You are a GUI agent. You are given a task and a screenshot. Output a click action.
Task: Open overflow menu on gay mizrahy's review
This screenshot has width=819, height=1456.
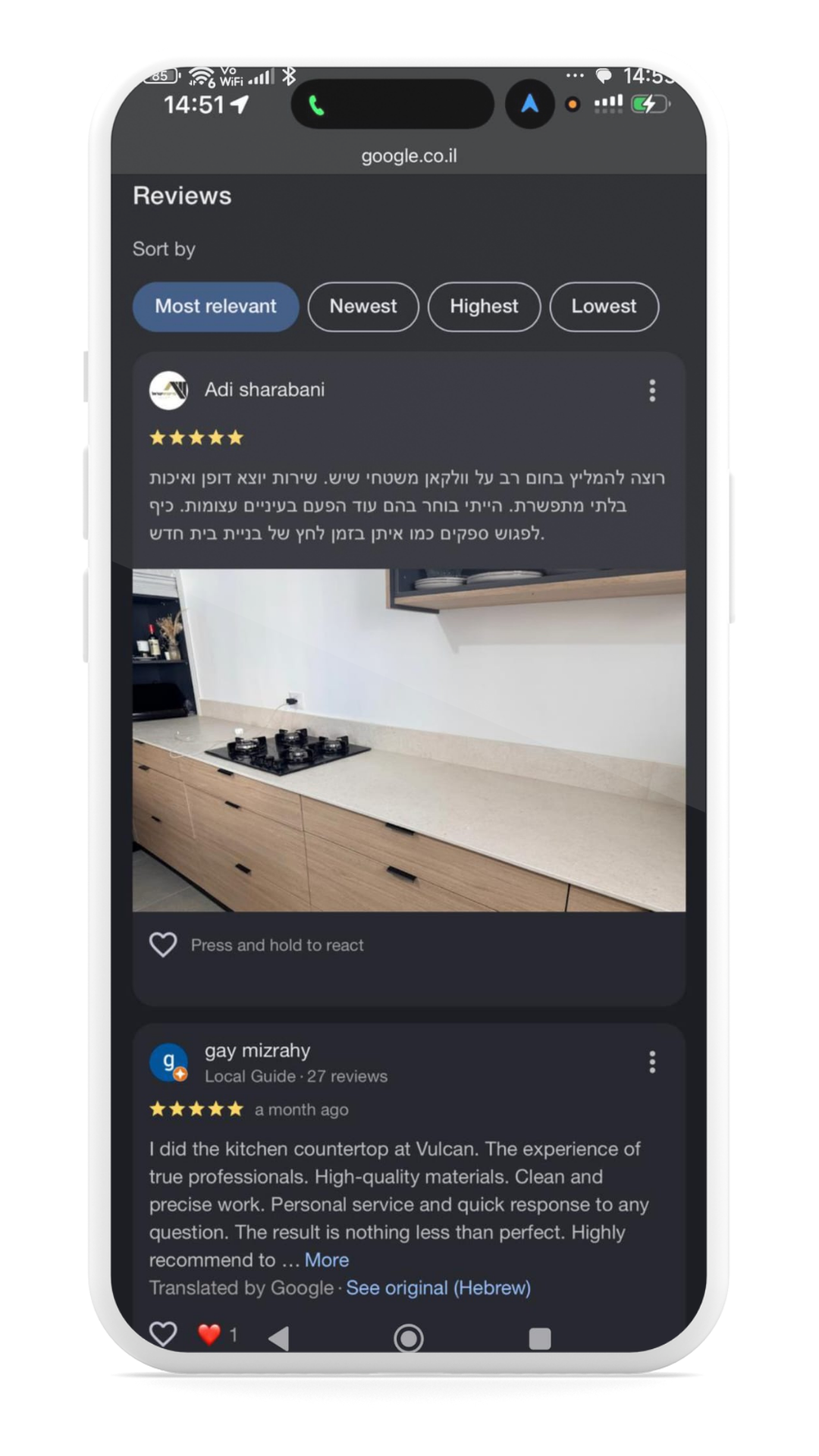[651, 1062]
